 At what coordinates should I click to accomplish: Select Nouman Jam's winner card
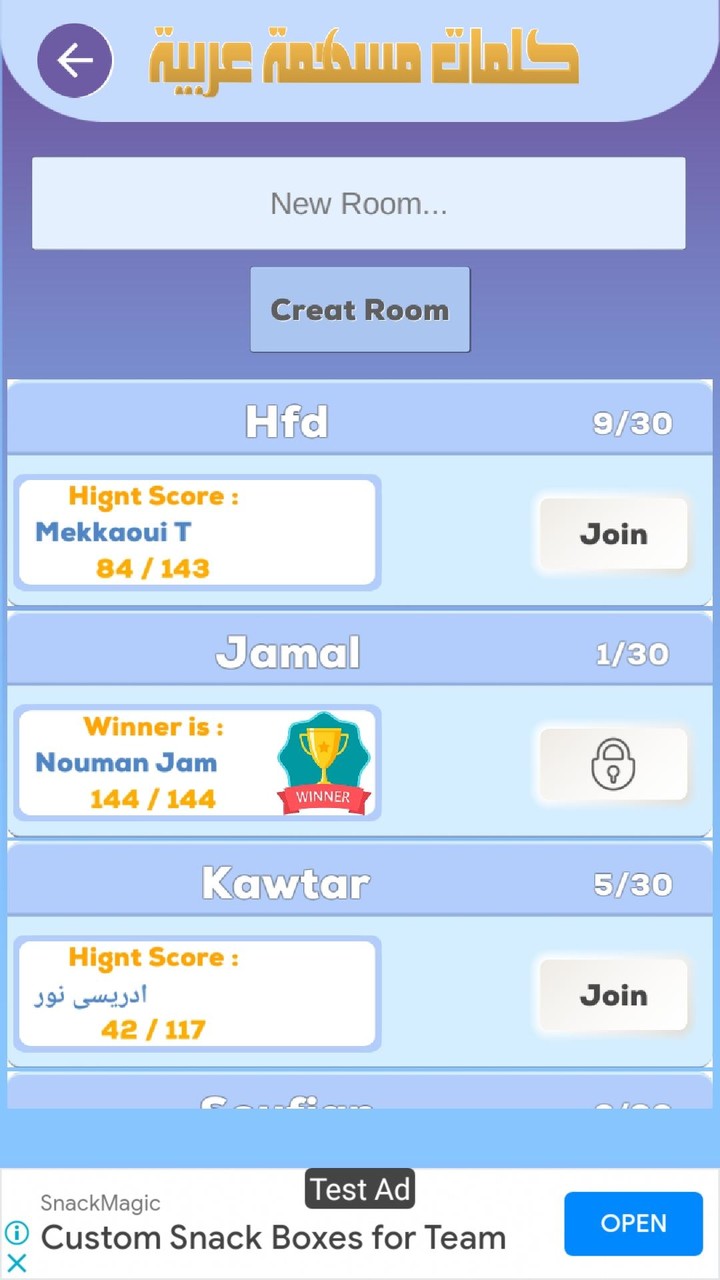[196, 762]
